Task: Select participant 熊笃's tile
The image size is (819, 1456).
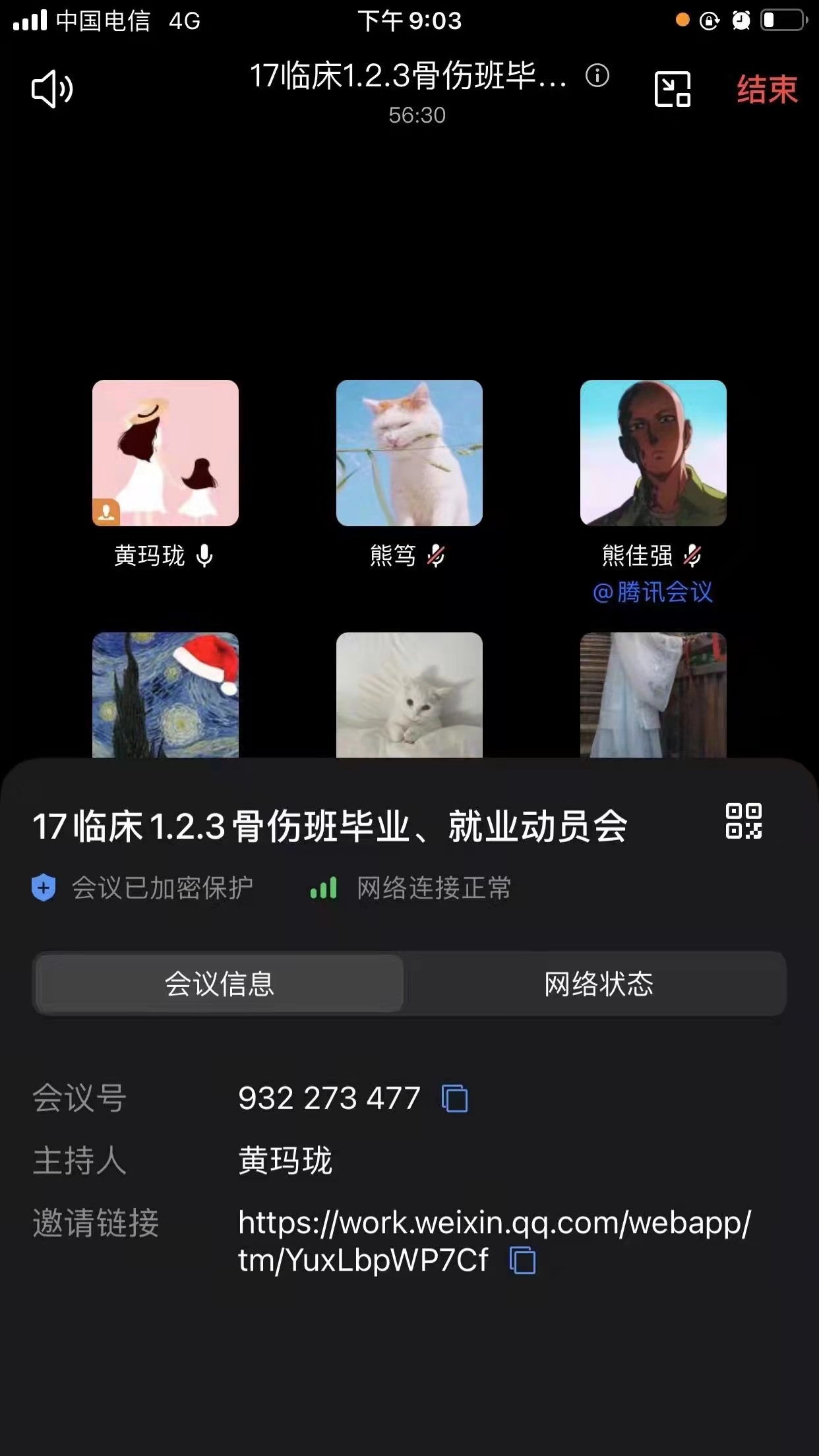Action: pos(409,453)
